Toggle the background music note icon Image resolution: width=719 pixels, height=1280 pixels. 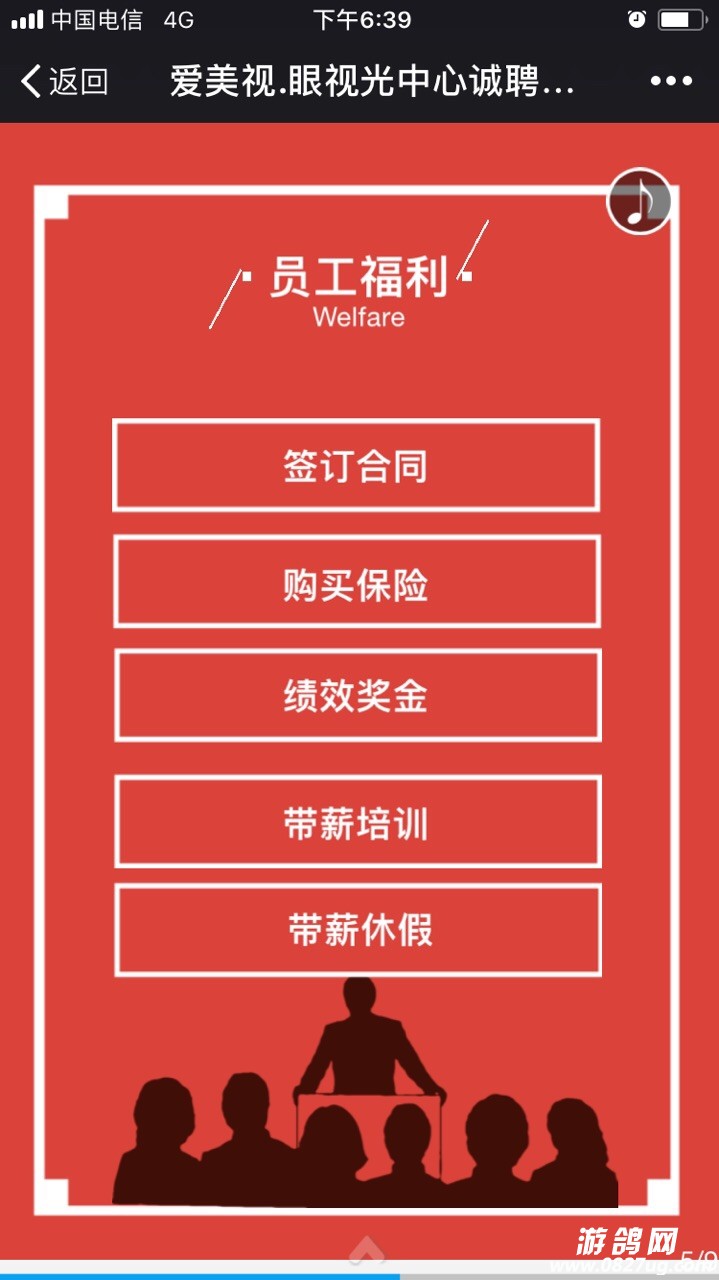pyautogui.click(x=639, y=201)
